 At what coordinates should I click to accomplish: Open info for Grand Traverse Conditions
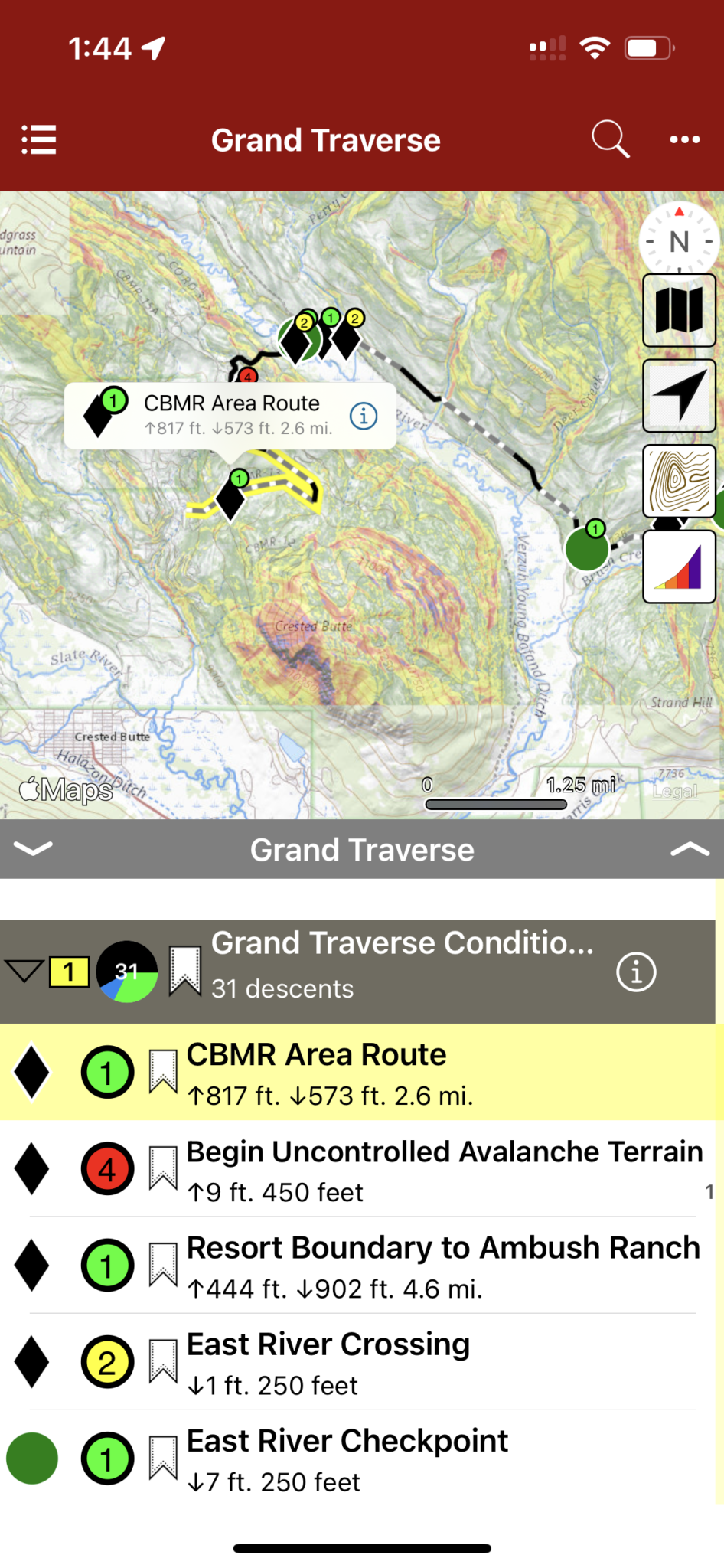636,972
